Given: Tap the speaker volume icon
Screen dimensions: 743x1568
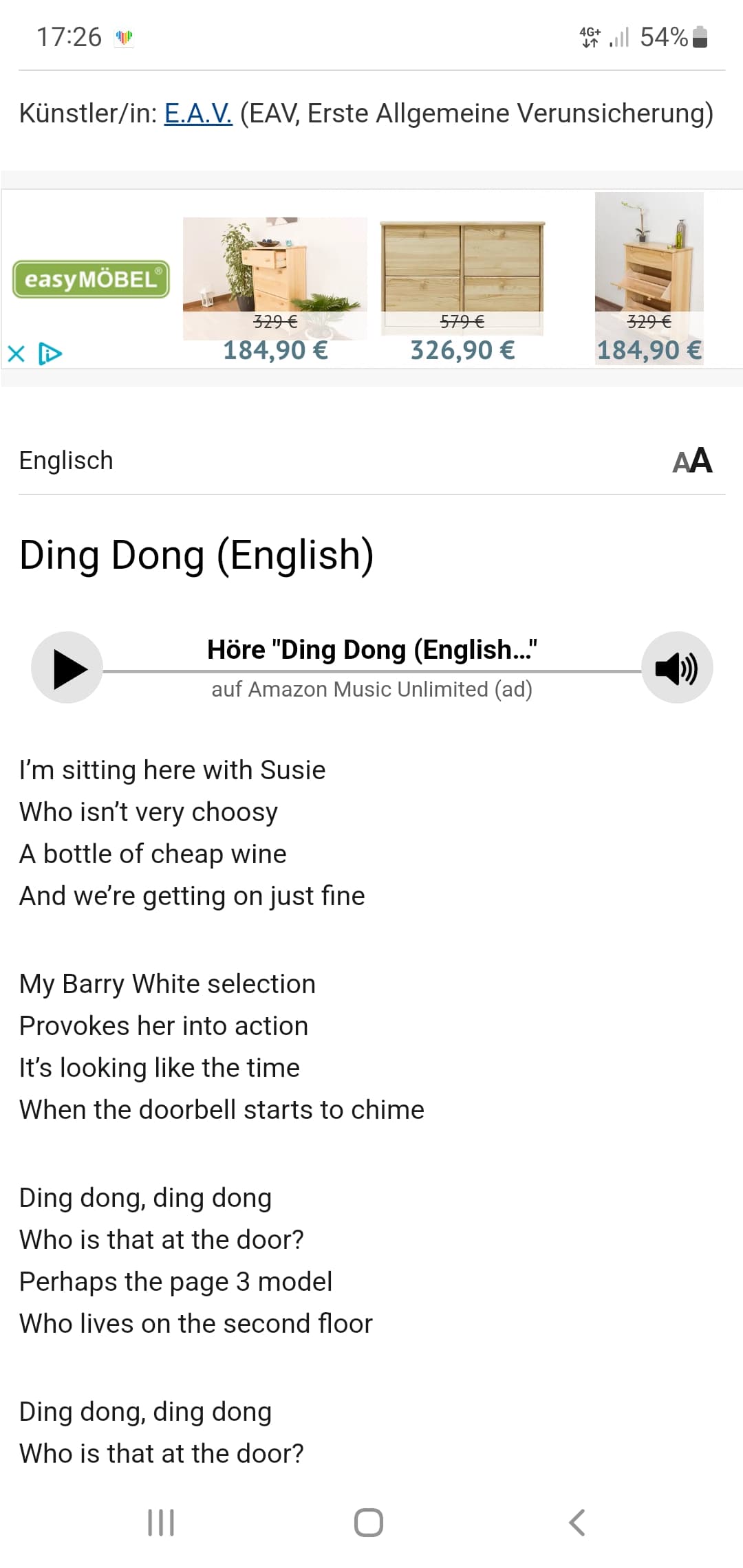Looking at the screenshot, I should click(x=678, y=668).
